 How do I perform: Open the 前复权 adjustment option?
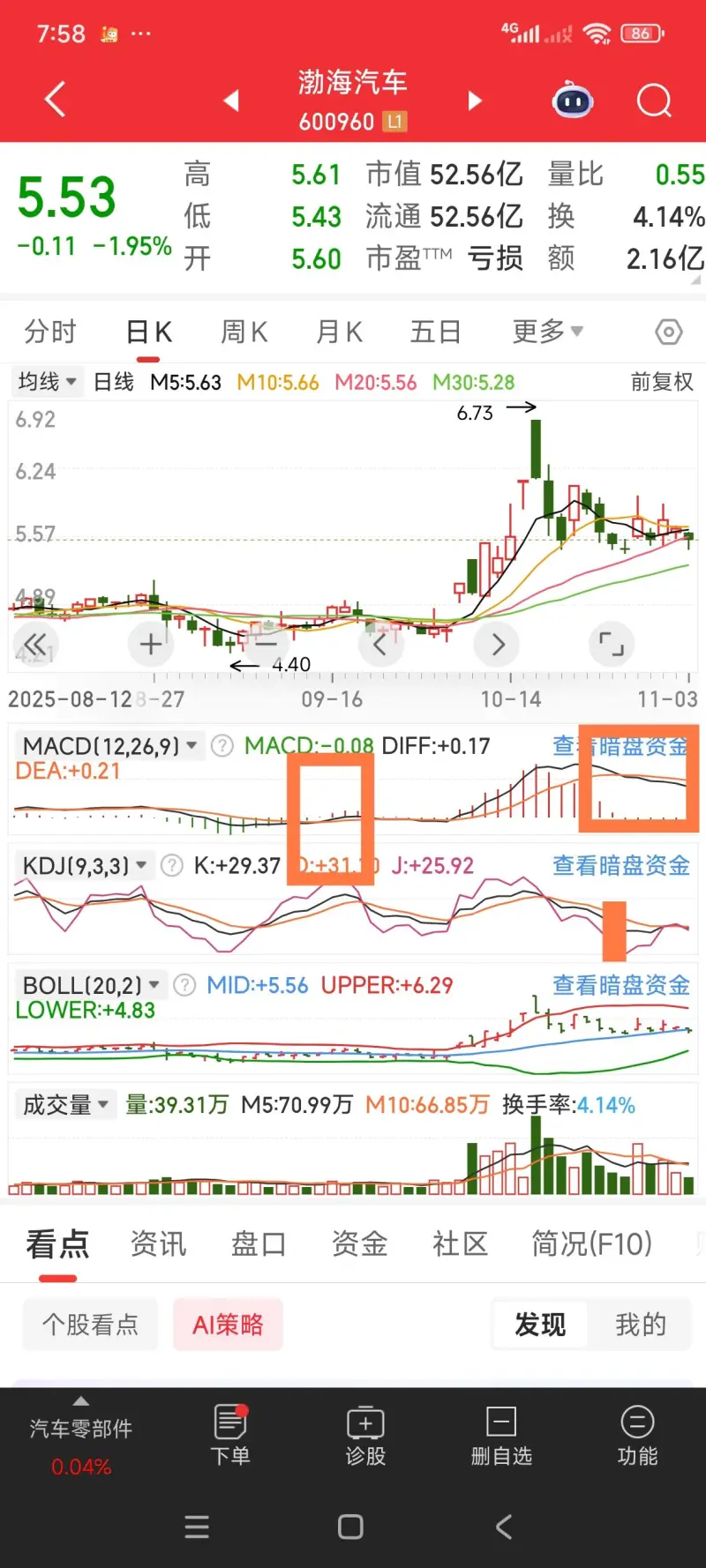click(661, 382)
